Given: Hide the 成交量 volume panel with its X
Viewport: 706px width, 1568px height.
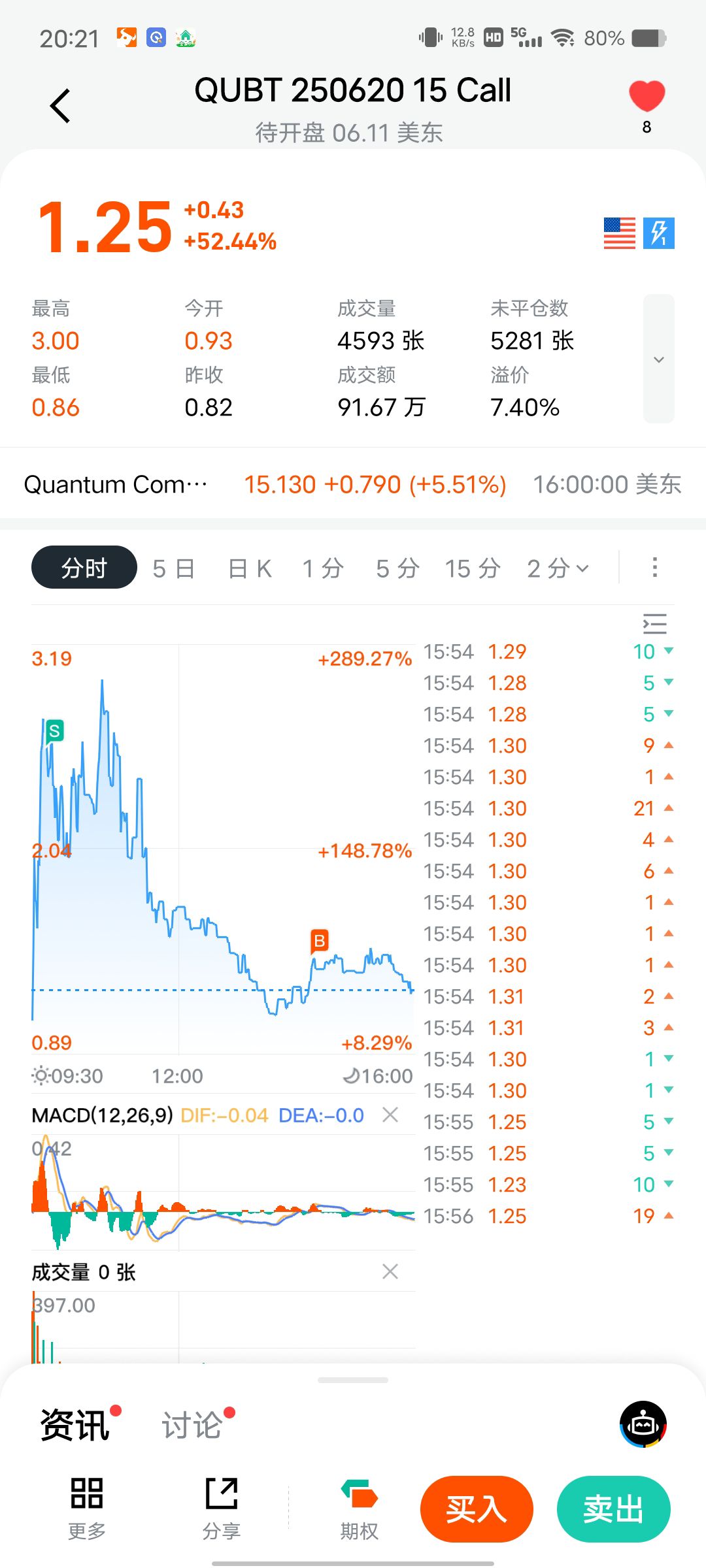Looking at the screenshot, I should point(390,1271).
